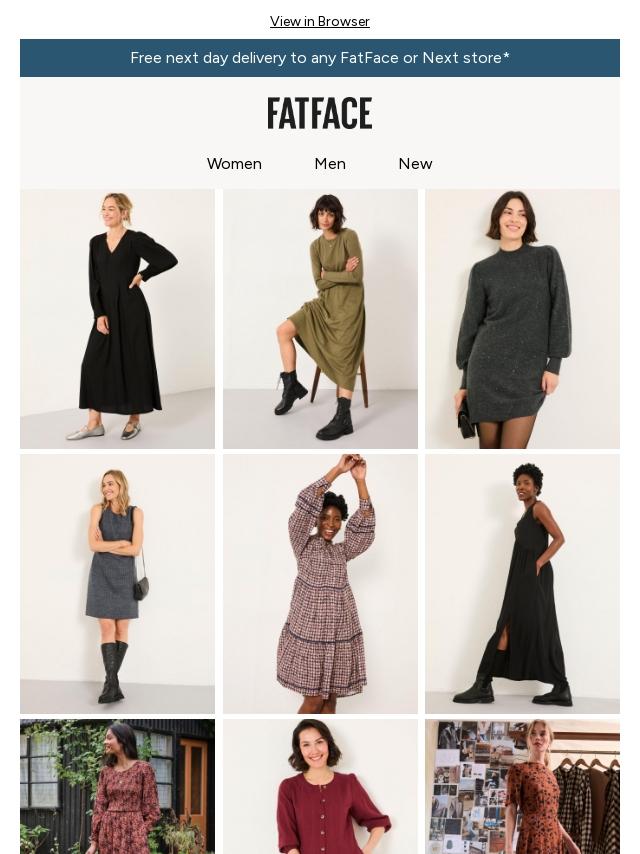
Task: Tap the free next day delivery banner
Action: (x=320, y=58)
